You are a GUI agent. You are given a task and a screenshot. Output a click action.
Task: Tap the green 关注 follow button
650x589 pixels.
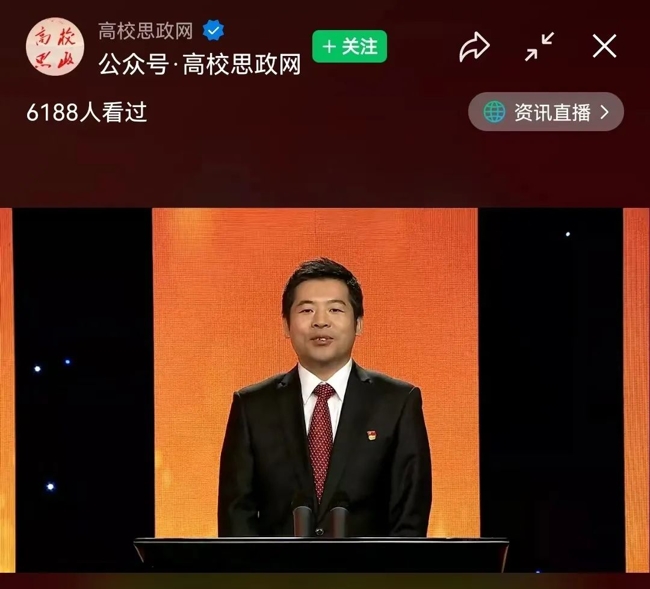[349, 47]
